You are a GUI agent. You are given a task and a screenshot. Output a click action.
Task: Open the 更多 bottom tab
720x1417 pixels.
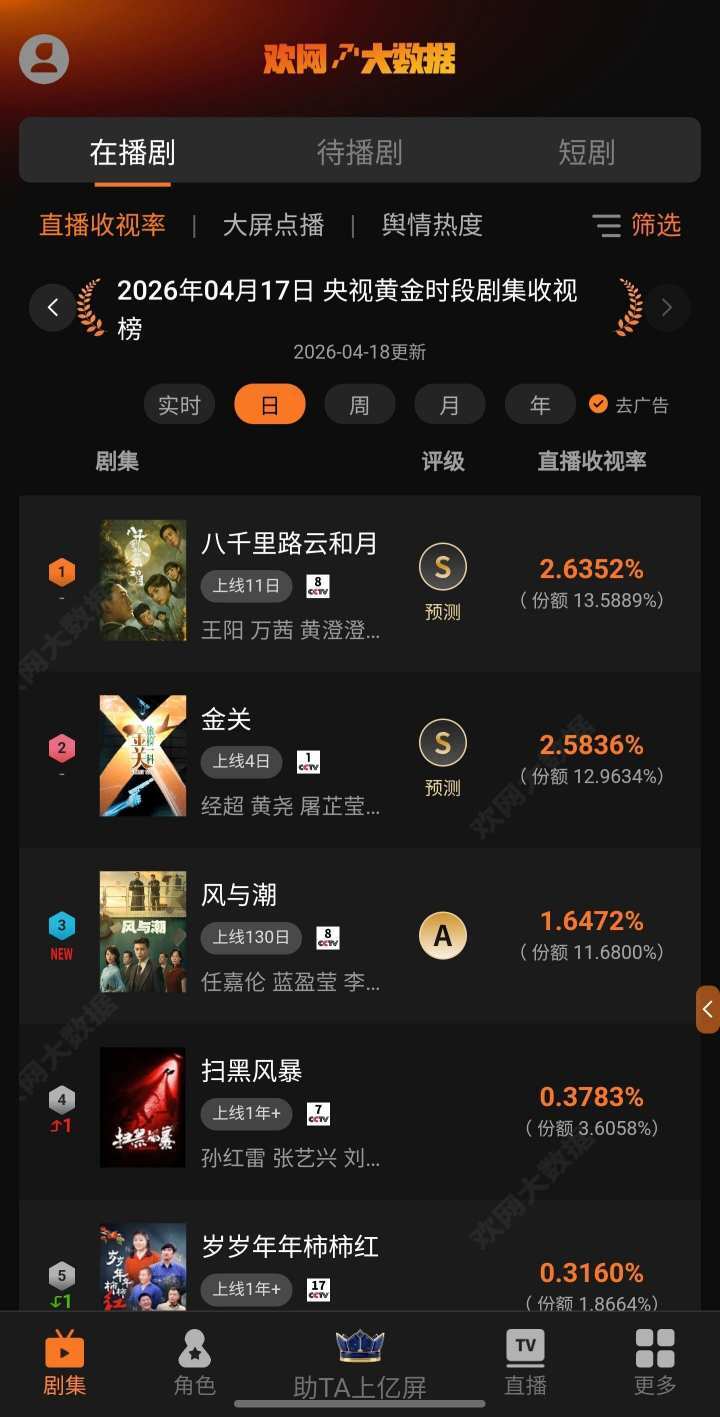(655, 1362)
